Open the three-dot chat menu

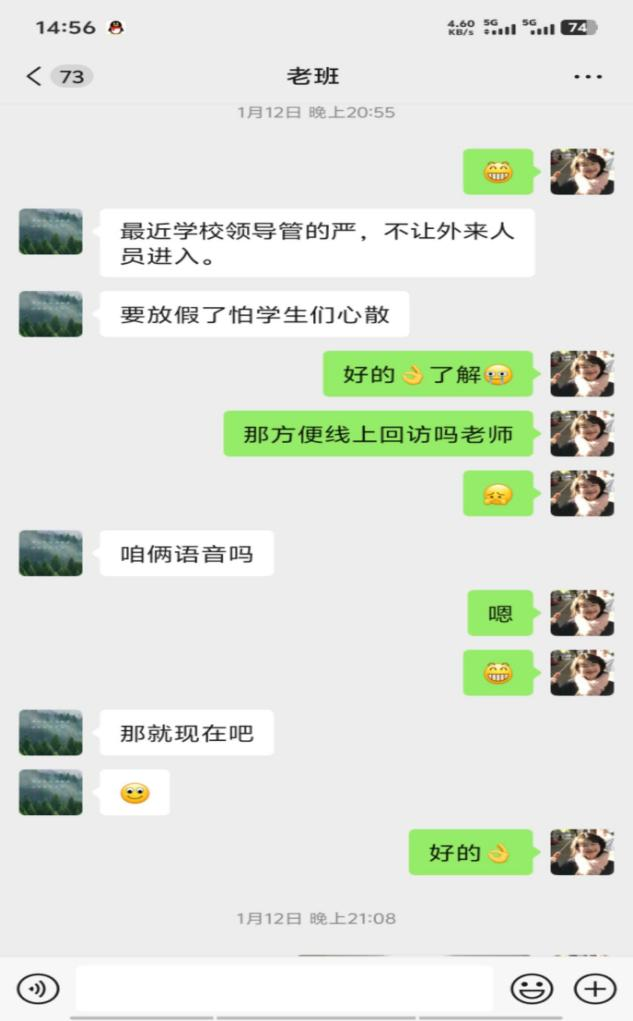[587, 77]
